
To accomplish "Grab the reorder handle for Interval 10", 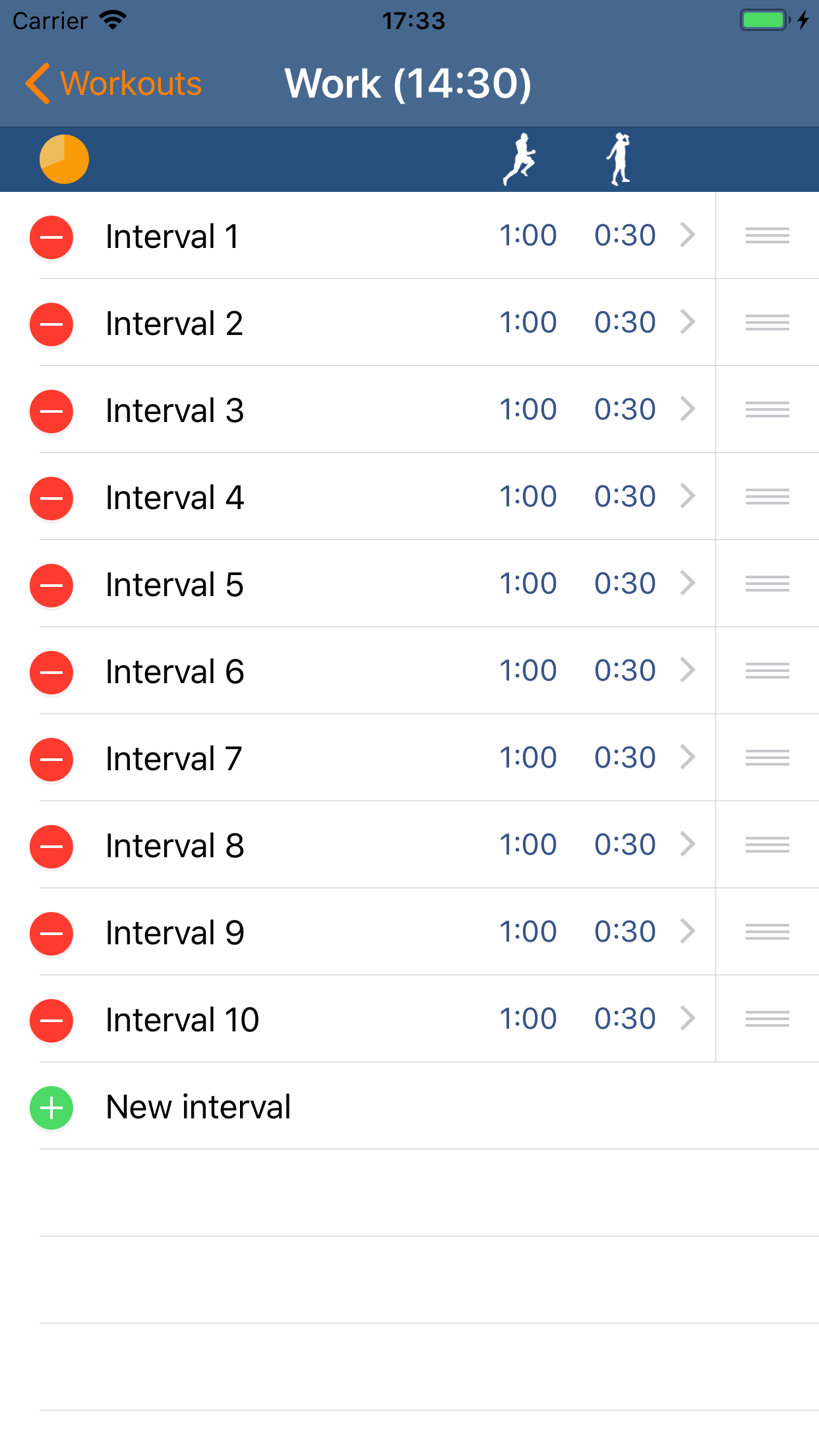I will [x=767, y=1020].
